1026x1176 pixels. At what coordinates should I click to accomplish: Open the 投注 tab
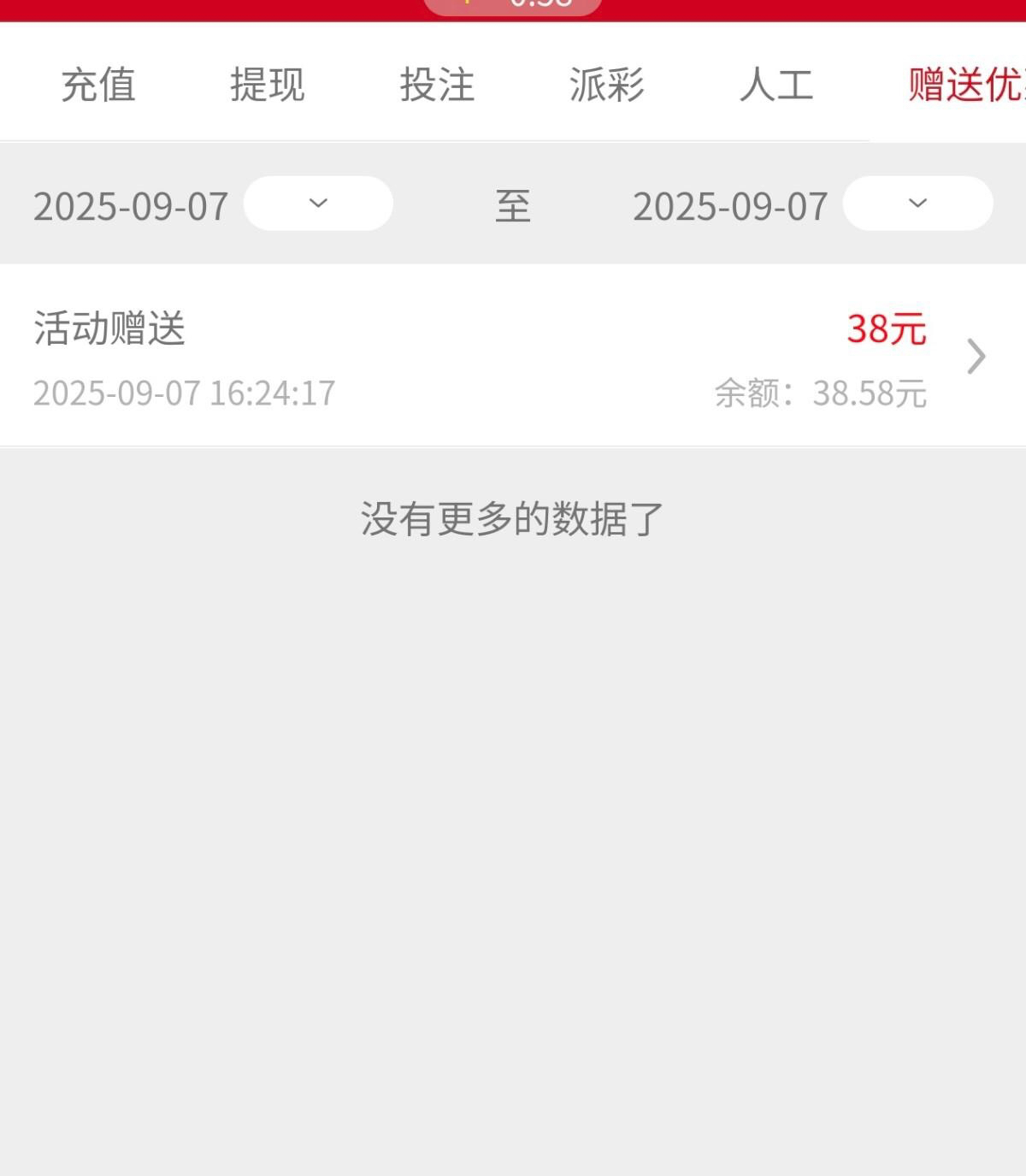tap(437, 85)
